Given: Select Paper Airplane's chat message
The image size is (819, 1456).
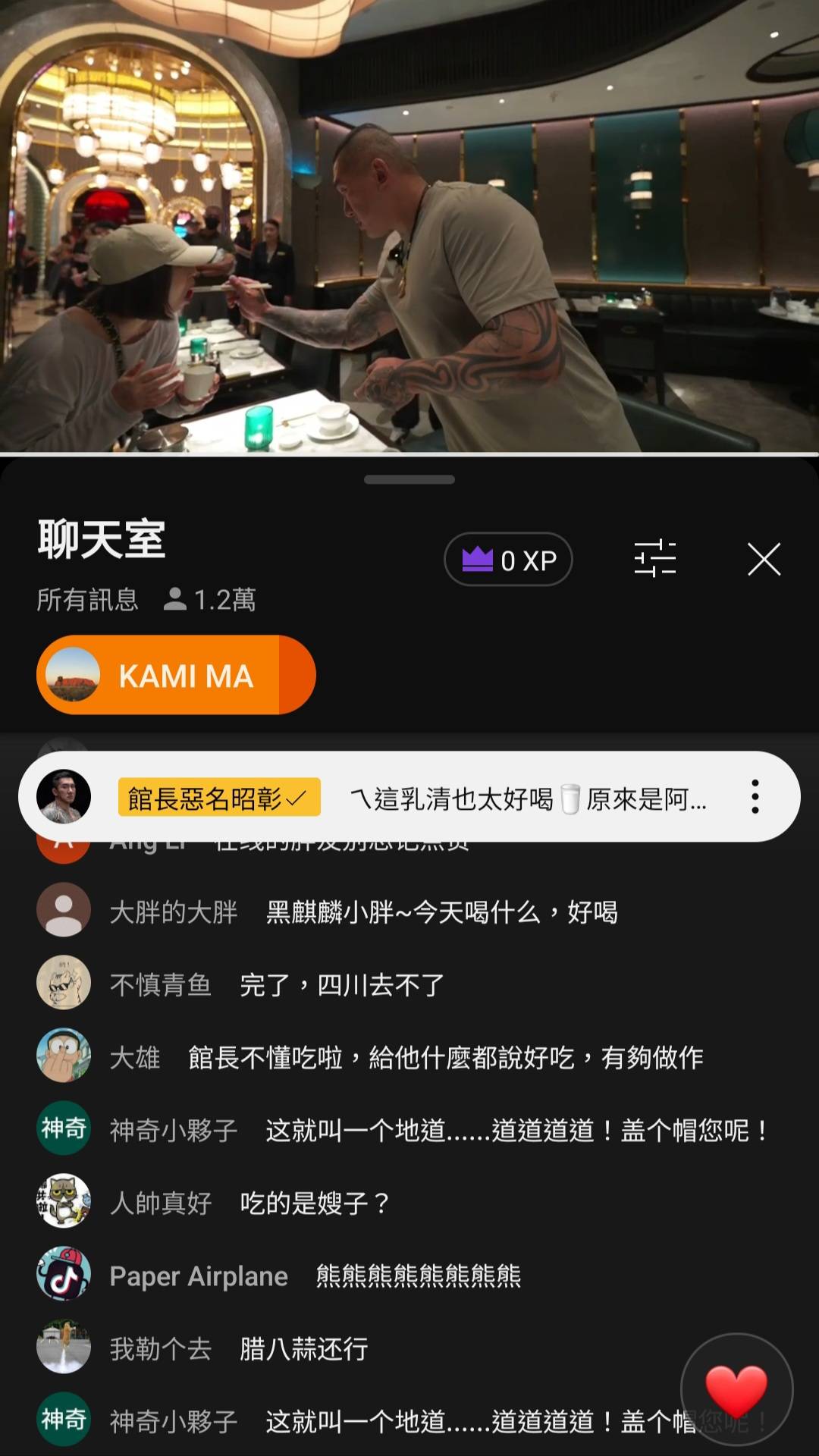Looking at the screenshot, I should pos(418,1276).
